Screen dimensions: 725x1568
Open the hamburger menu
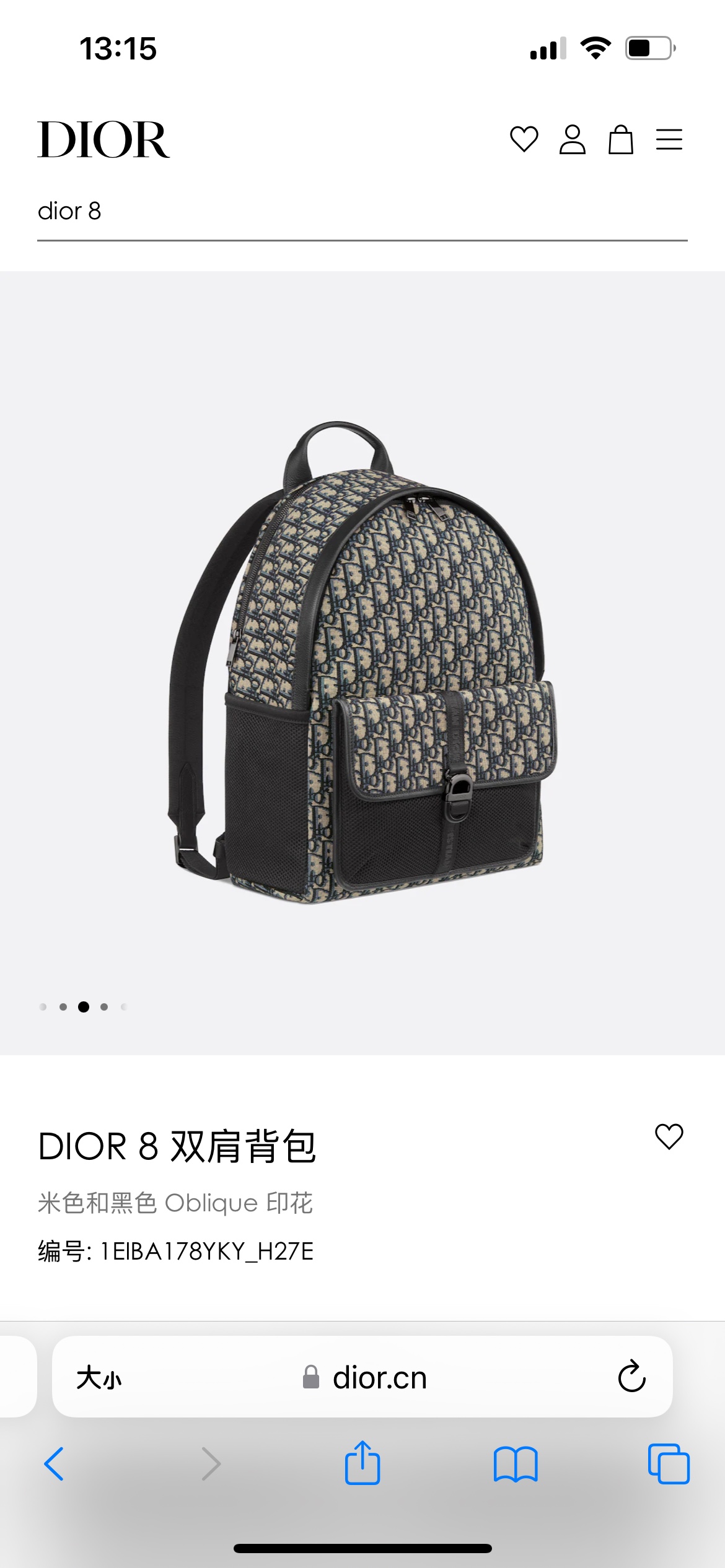(669, 139)
